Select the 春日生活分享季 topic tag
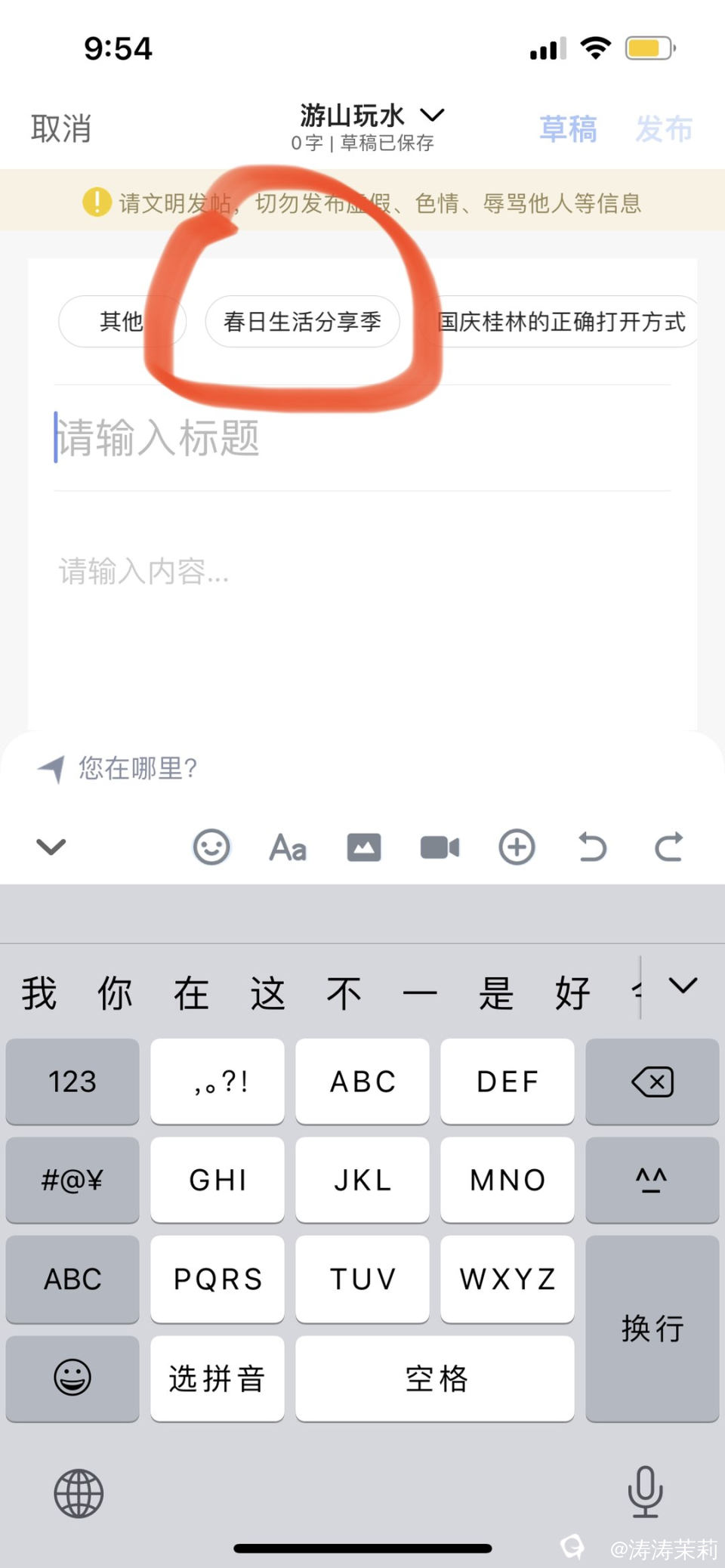725x1568 pixels. [302, 321]
